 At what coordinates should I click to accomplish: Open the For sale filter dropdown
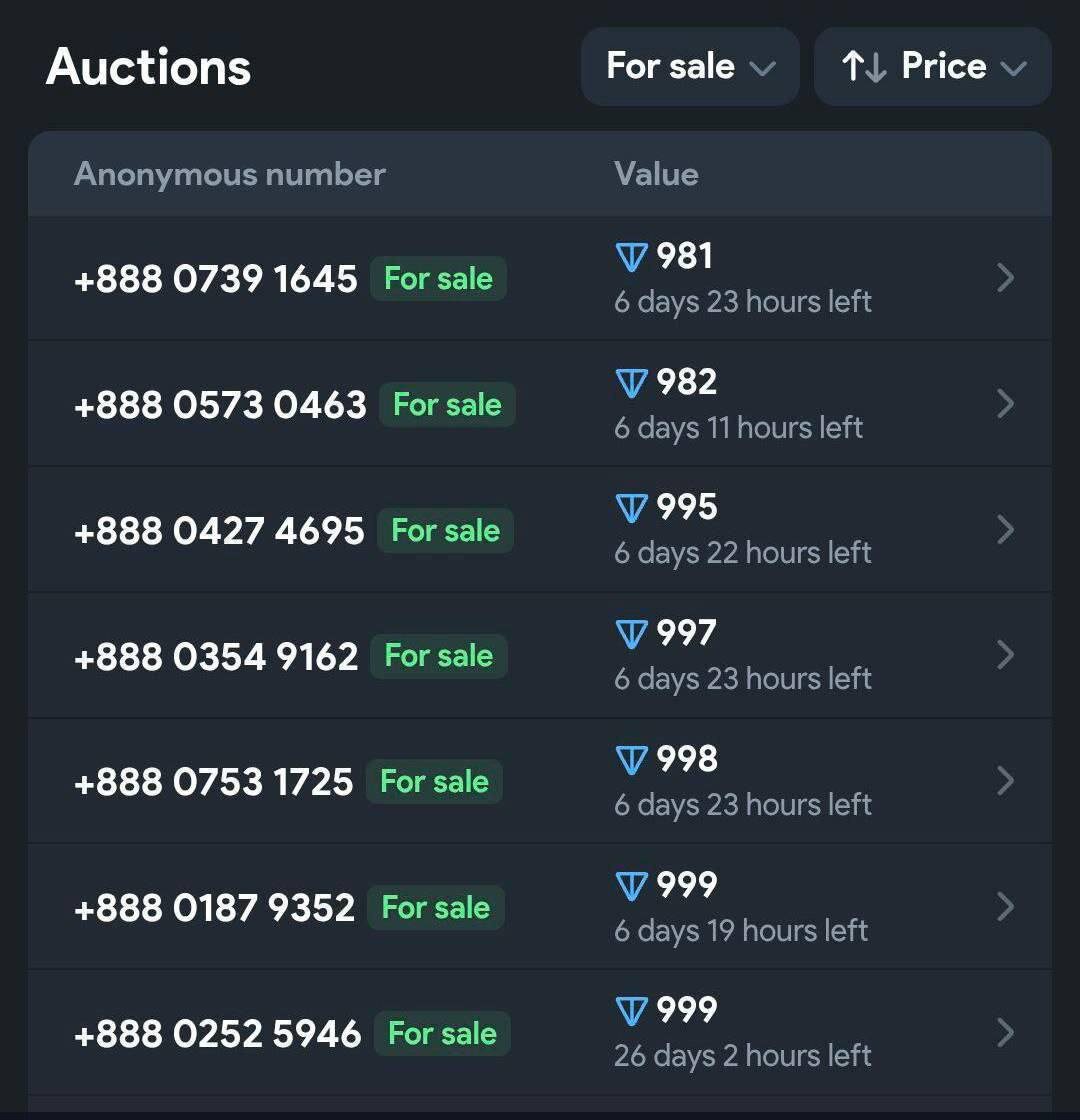(689, 67)
